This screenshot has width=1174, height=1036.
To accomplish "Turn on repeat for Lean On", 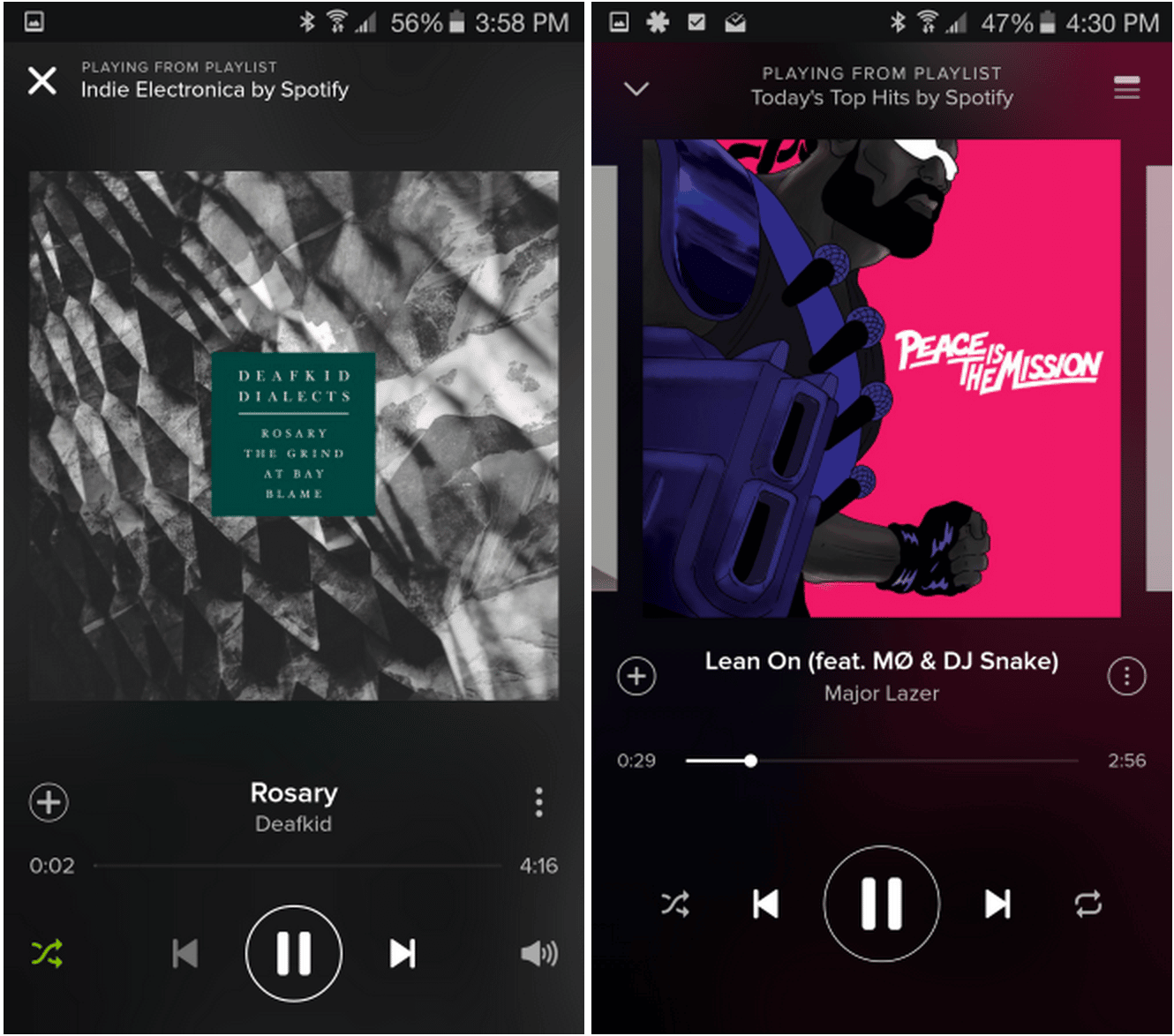I will pos(1087,904).
